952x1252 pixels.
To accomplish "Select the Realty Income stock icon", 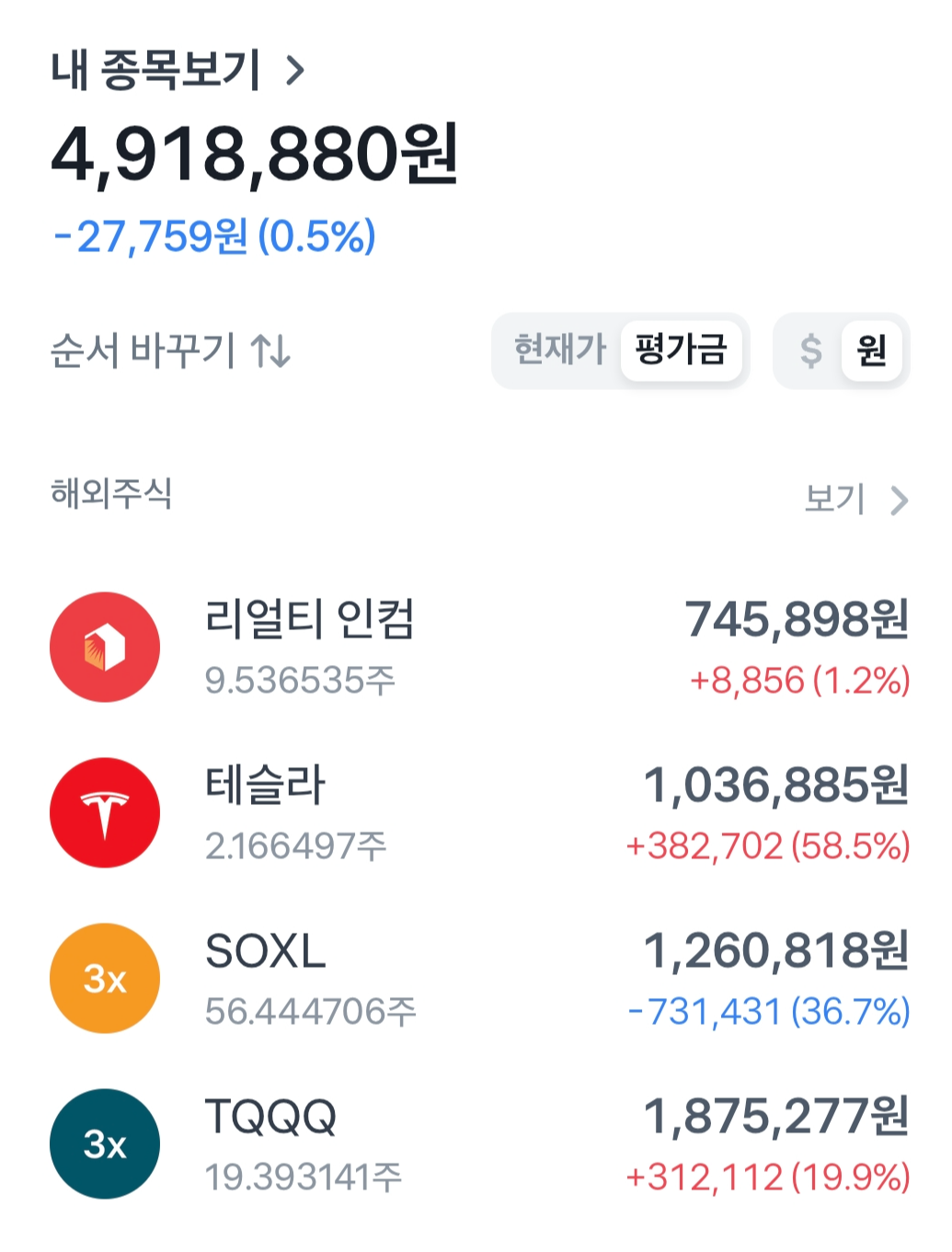I will coord(104,645).
